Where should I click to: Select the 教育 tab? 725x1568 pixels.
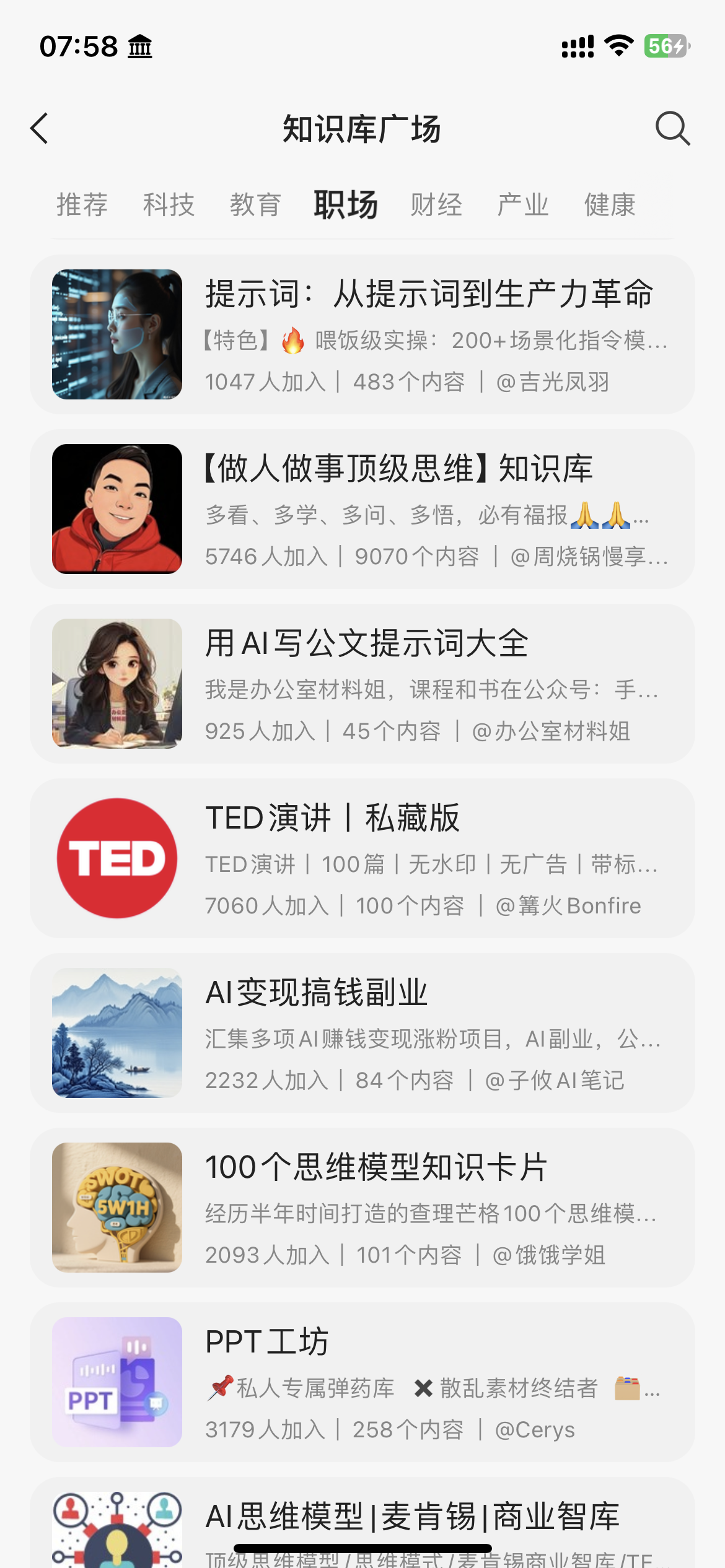(255, 205)
